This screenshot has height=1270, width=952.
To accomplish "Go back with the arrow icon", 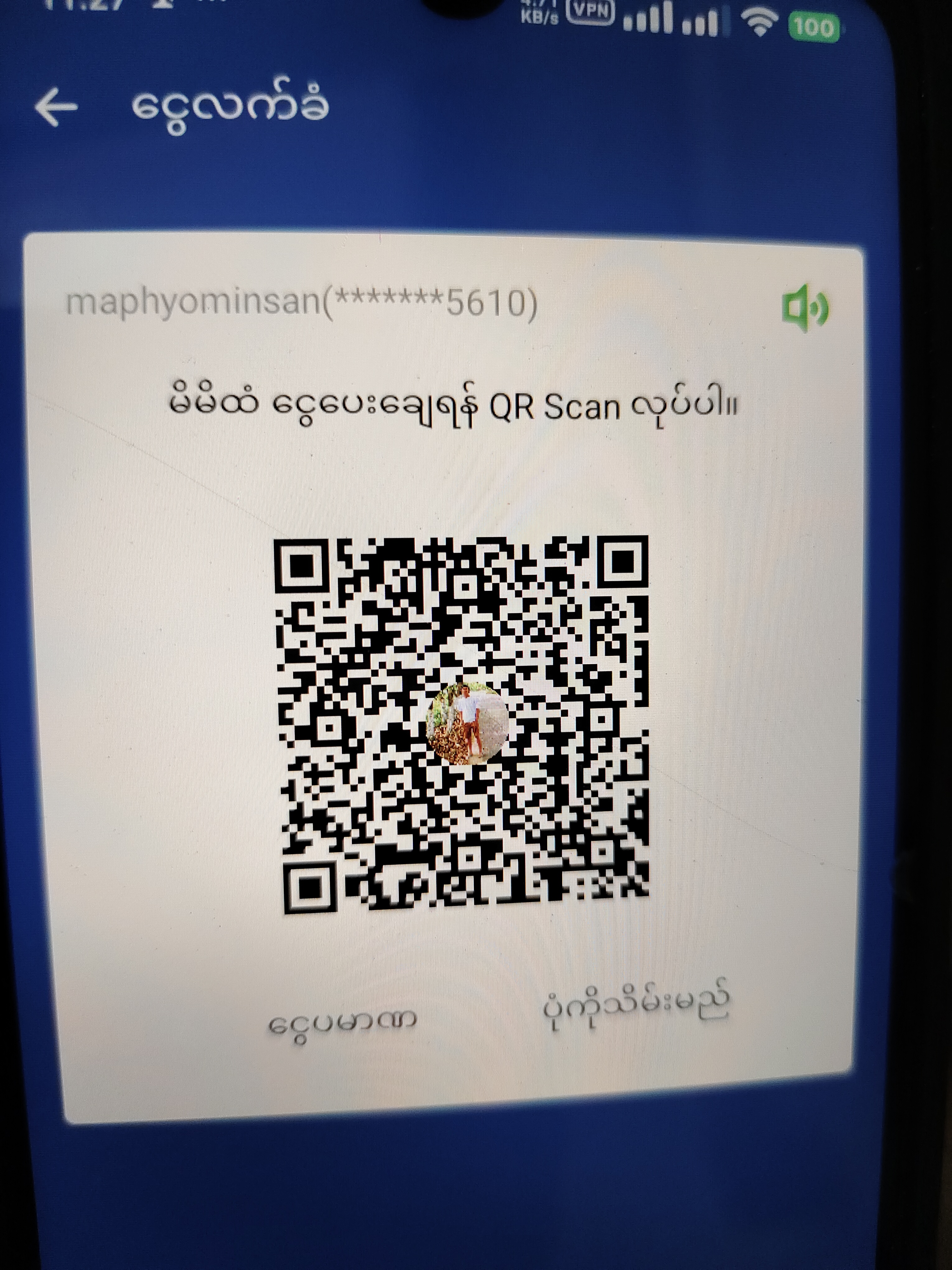I will pyautogui.click(x=56, y=107).
